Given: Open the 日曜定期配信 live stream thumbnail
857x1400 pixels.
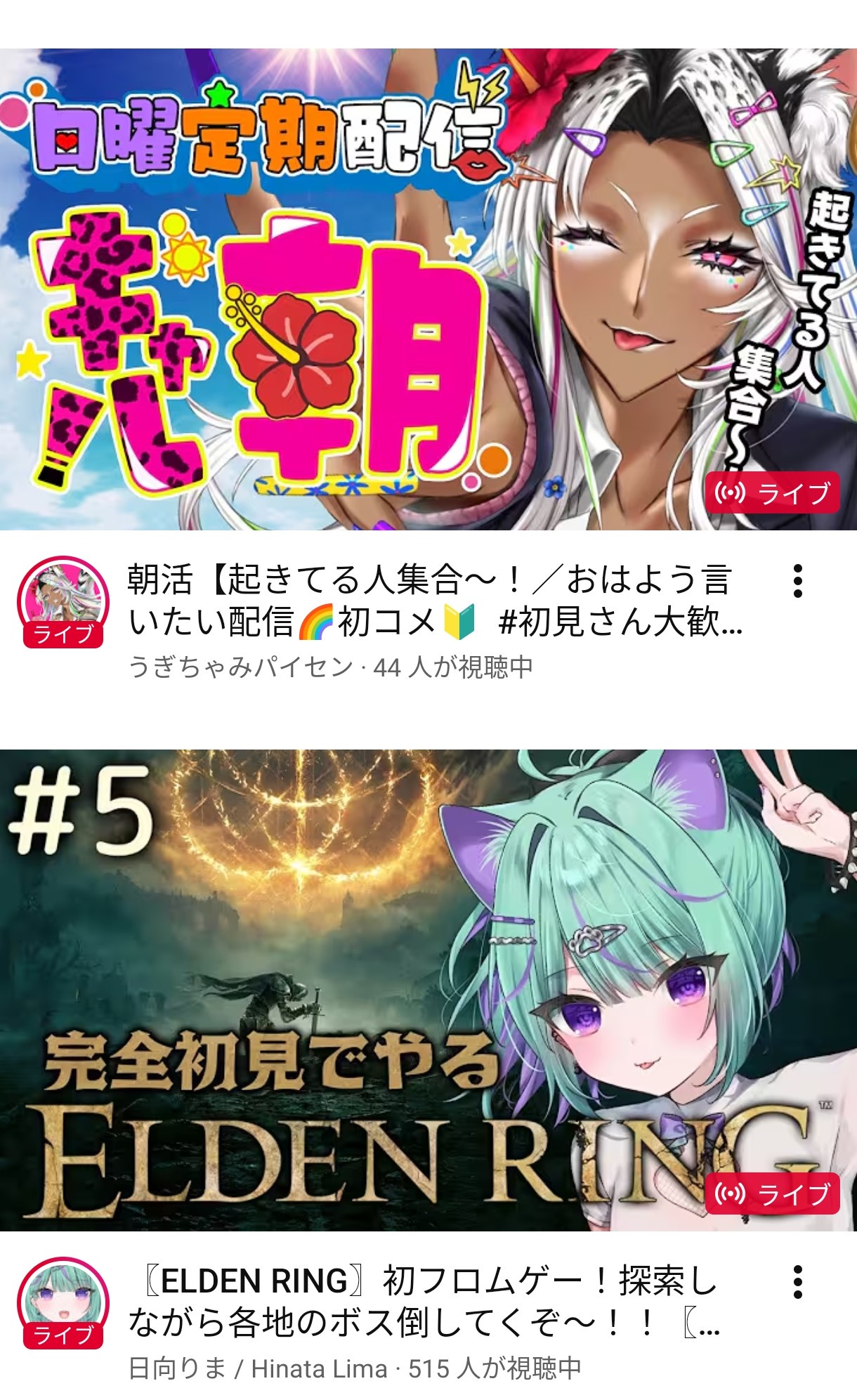Looking at the screenshot, I should (x=428, y=289).
